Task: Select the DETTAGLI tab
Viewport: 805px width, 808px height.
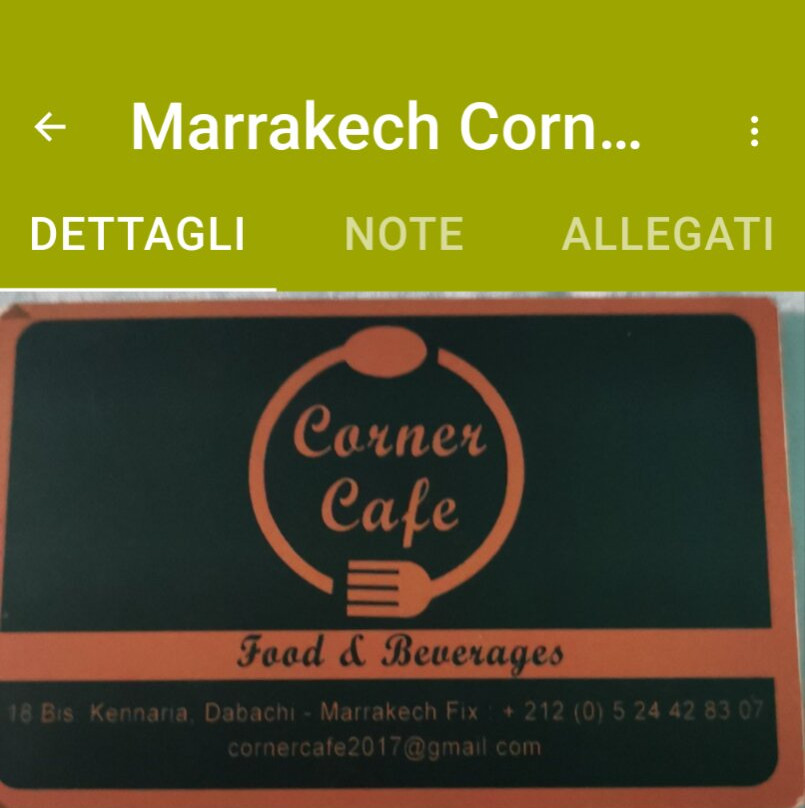Action: point(137,234)
